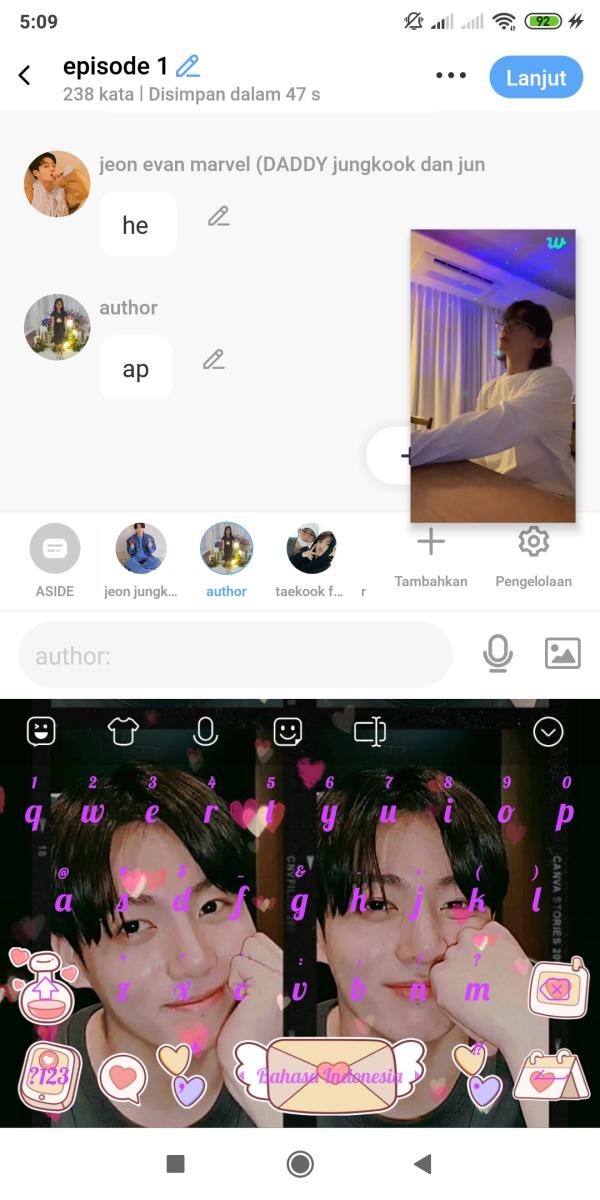Viewport: 600px width, 1200px height.
Task: Pick the taekook f... character
Action: pos(311,560)
